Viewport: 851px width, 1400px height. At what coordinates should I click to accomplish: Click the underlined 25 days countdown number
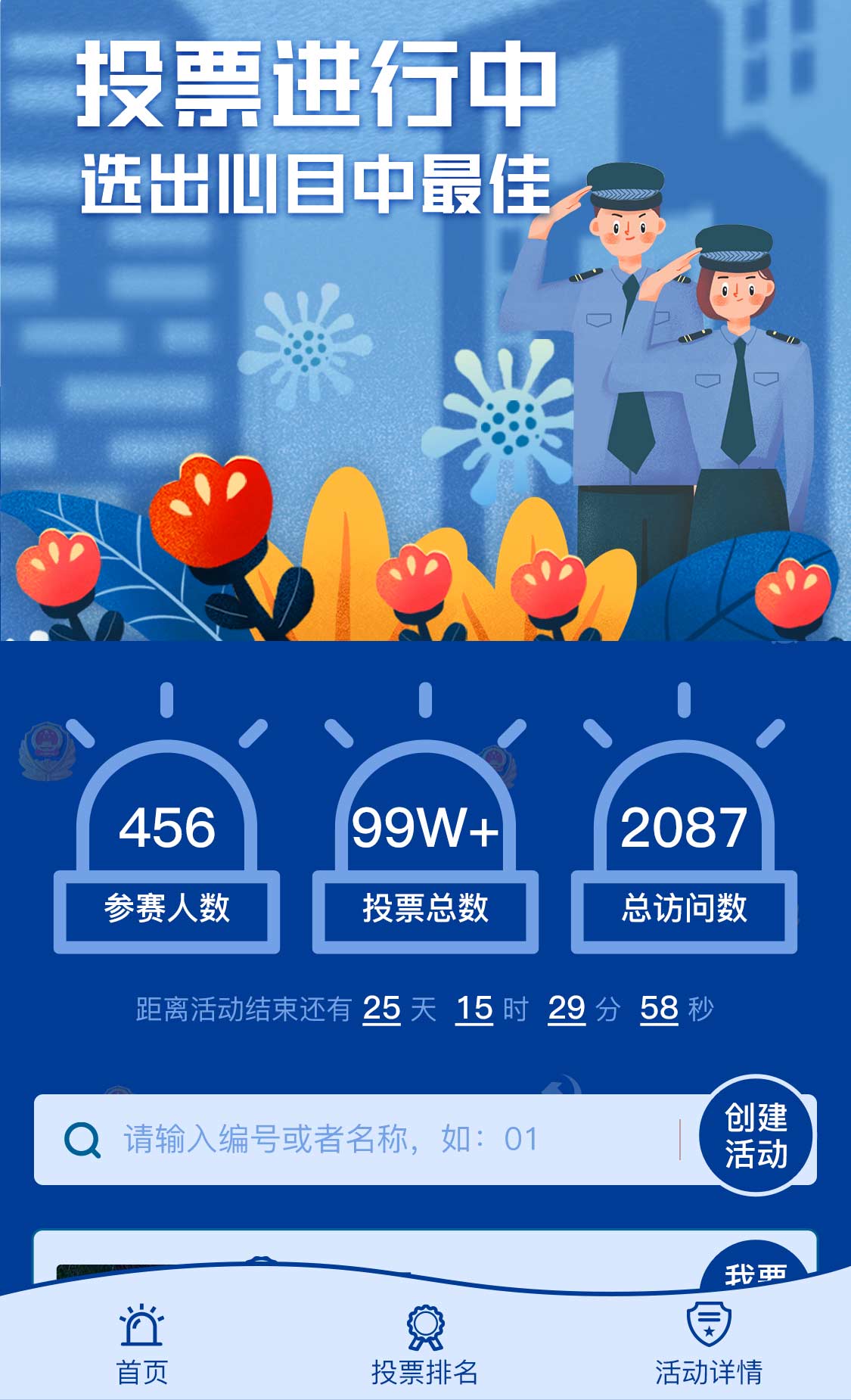(382, 1008)
